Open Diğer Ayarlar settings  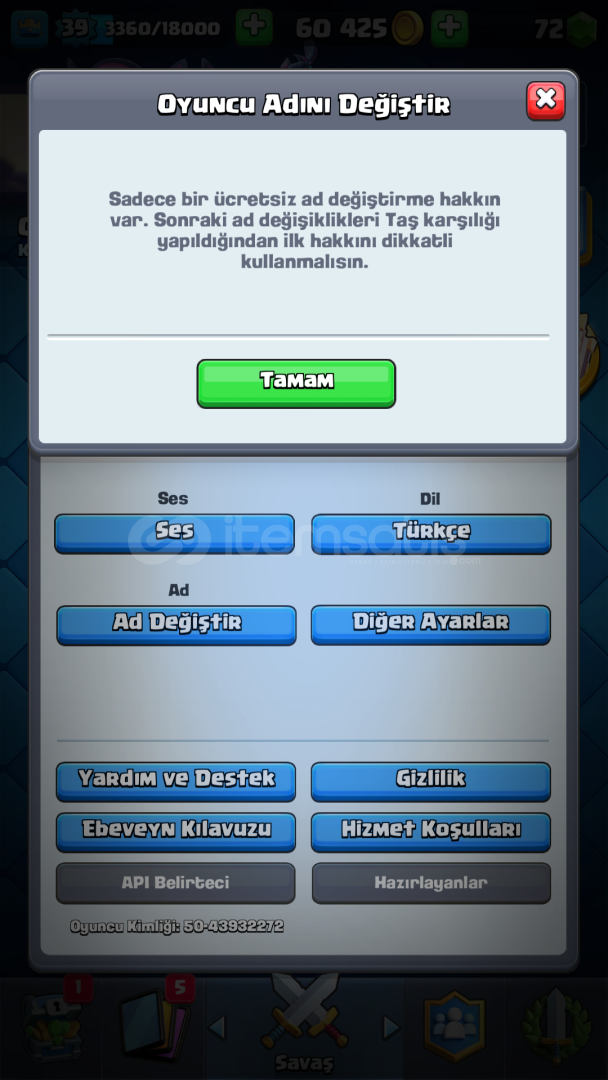pyautogui.click(x=431, y=623)
